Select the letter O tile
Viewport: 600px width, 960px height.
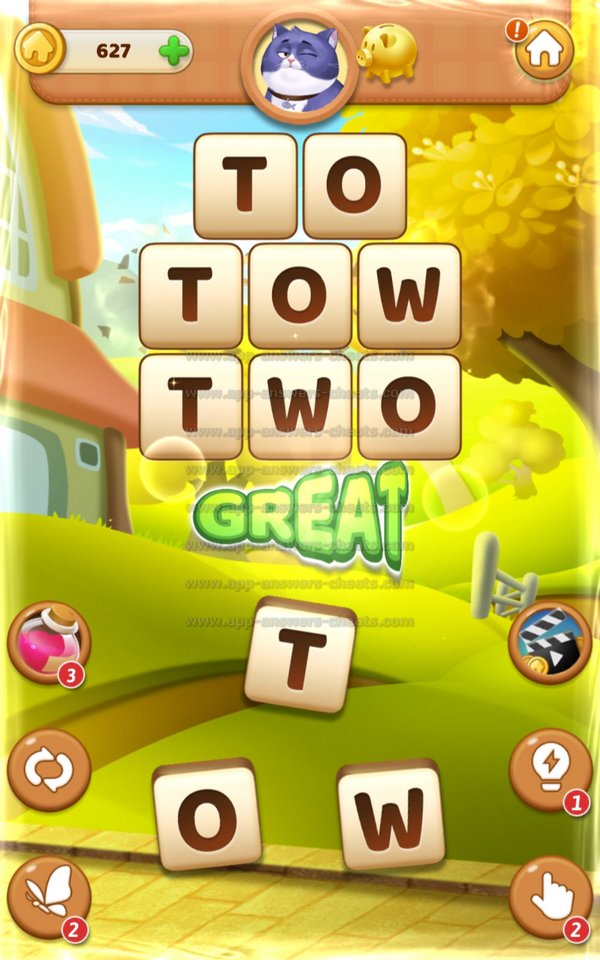207,815
